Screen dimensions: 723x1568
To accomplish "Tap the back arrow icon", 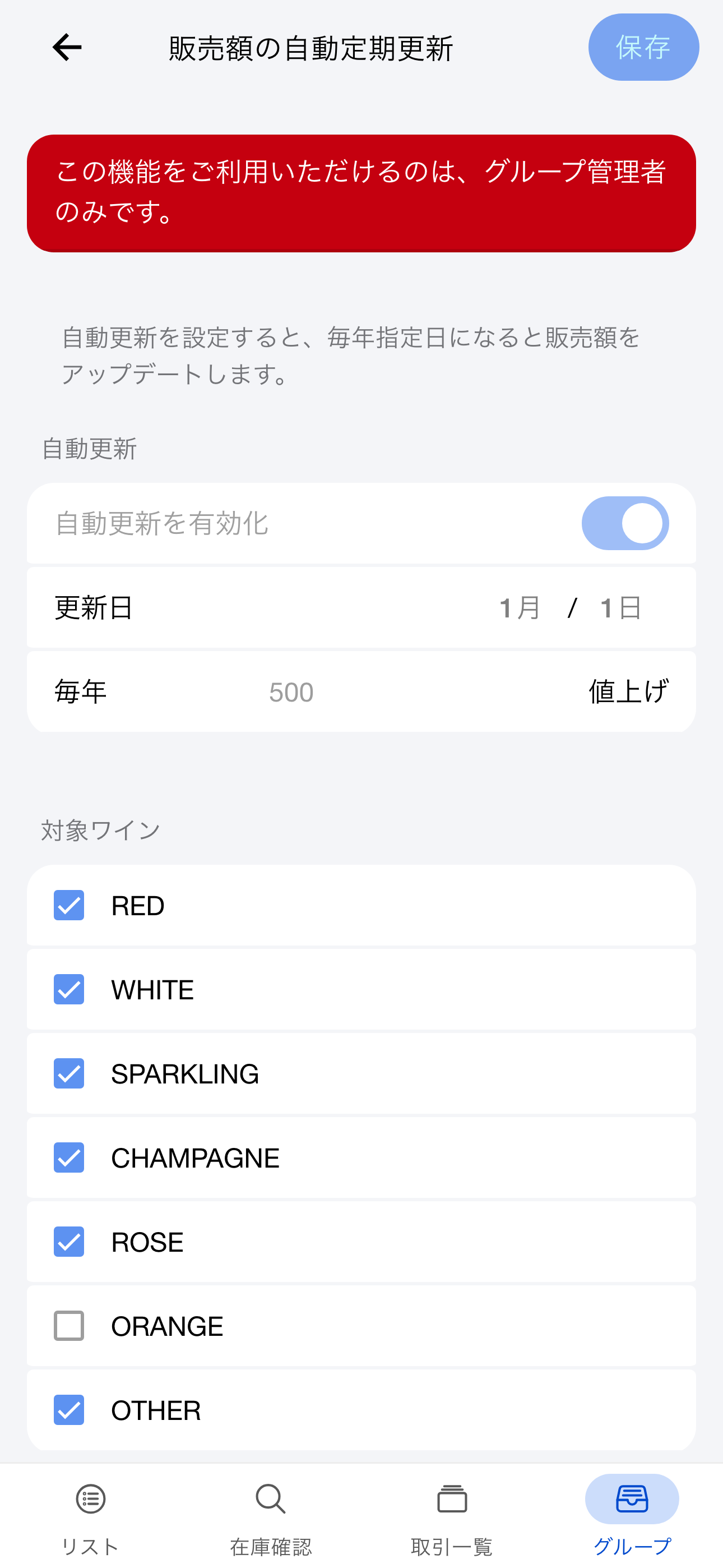I will point(67,47).
